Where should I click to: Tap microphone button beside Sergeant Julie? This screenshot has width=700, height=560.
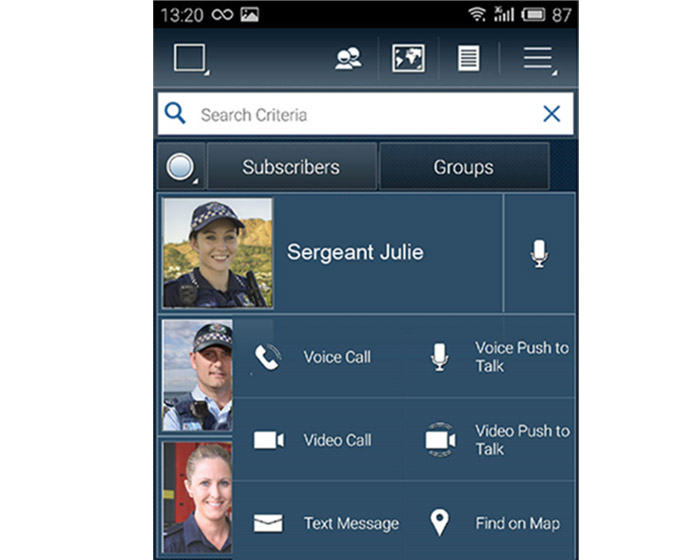pyautogui.click(x=539, y=254)
